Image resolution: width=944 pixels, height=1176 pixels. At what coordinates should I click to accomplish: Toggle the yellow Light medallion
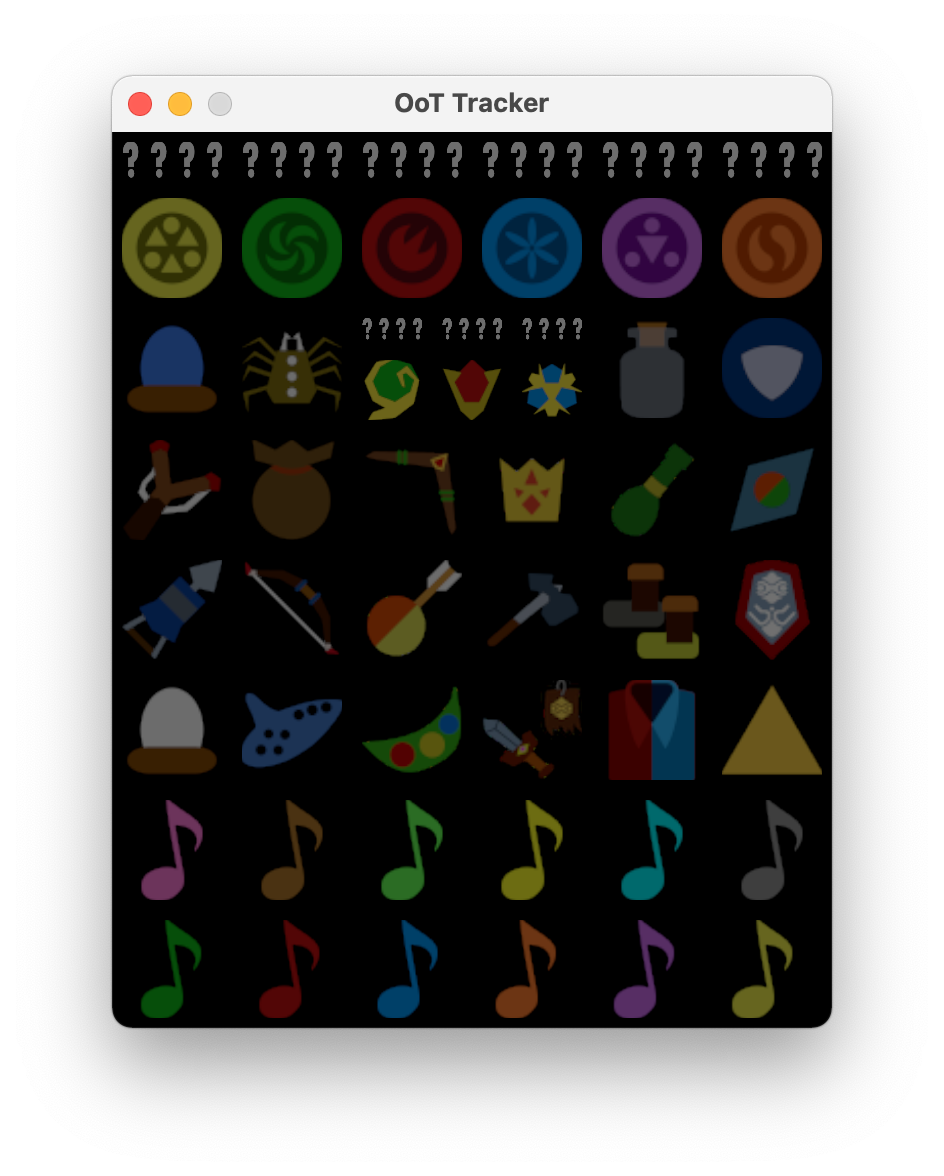(x=172, y=248)
